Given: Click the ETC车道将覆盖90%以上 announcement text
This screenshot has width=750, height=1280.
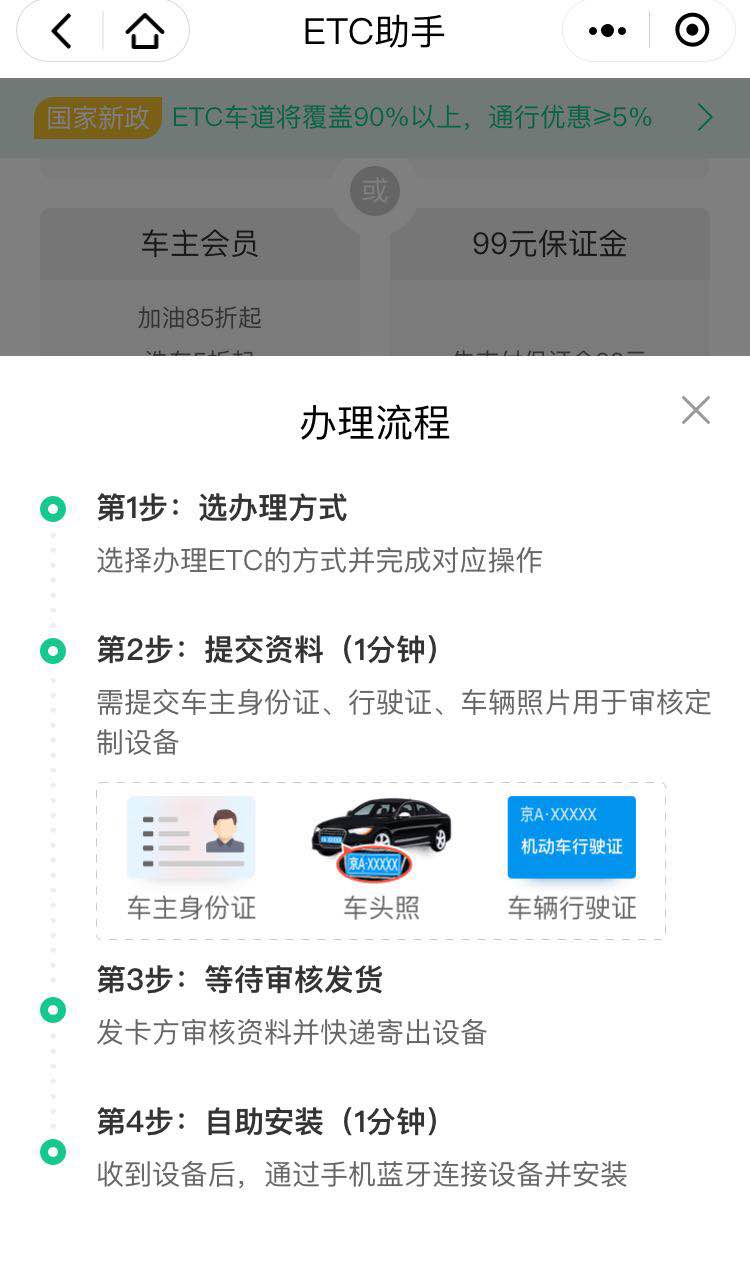Looking at the screenshot, I should click(x=415, y=117).
